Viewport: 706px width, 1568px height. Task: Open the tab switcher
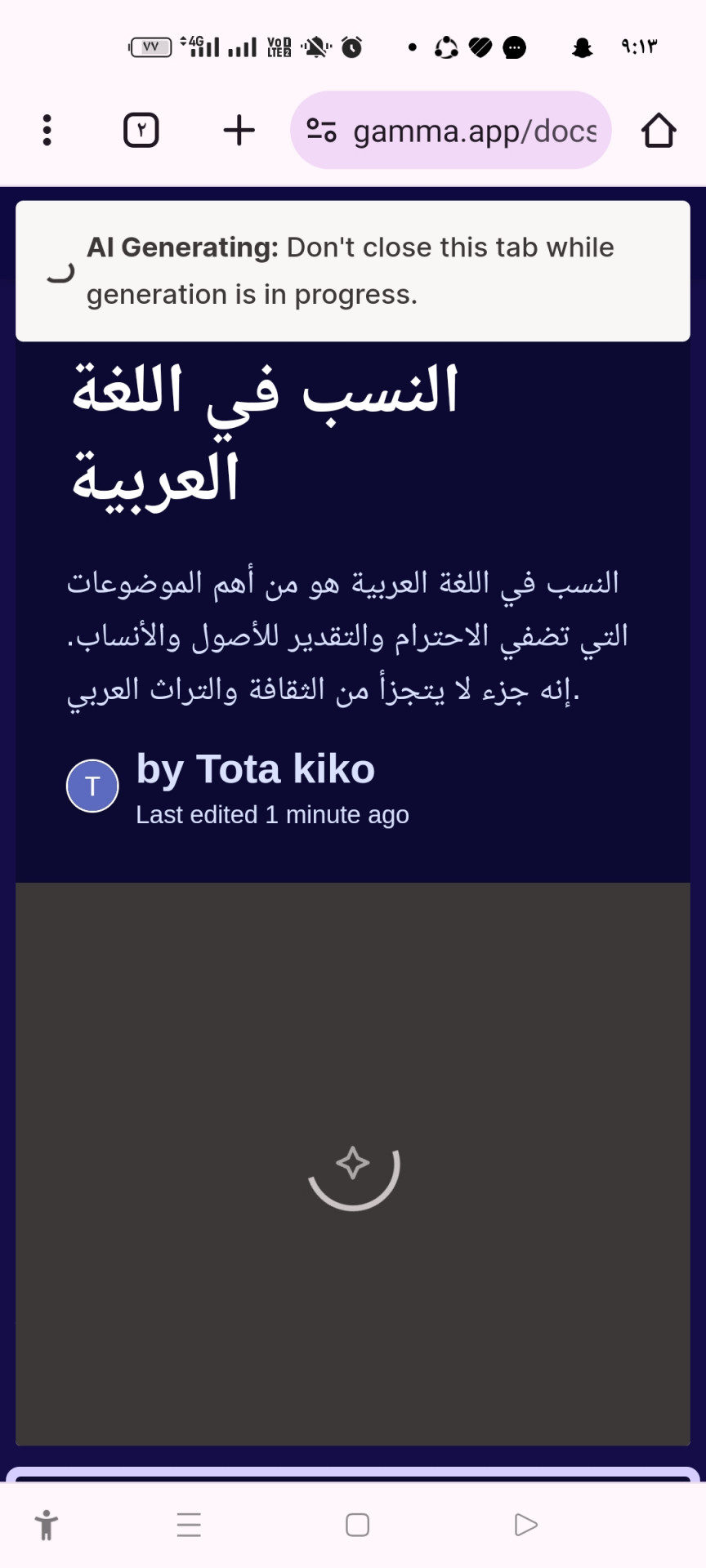(141, 130)
